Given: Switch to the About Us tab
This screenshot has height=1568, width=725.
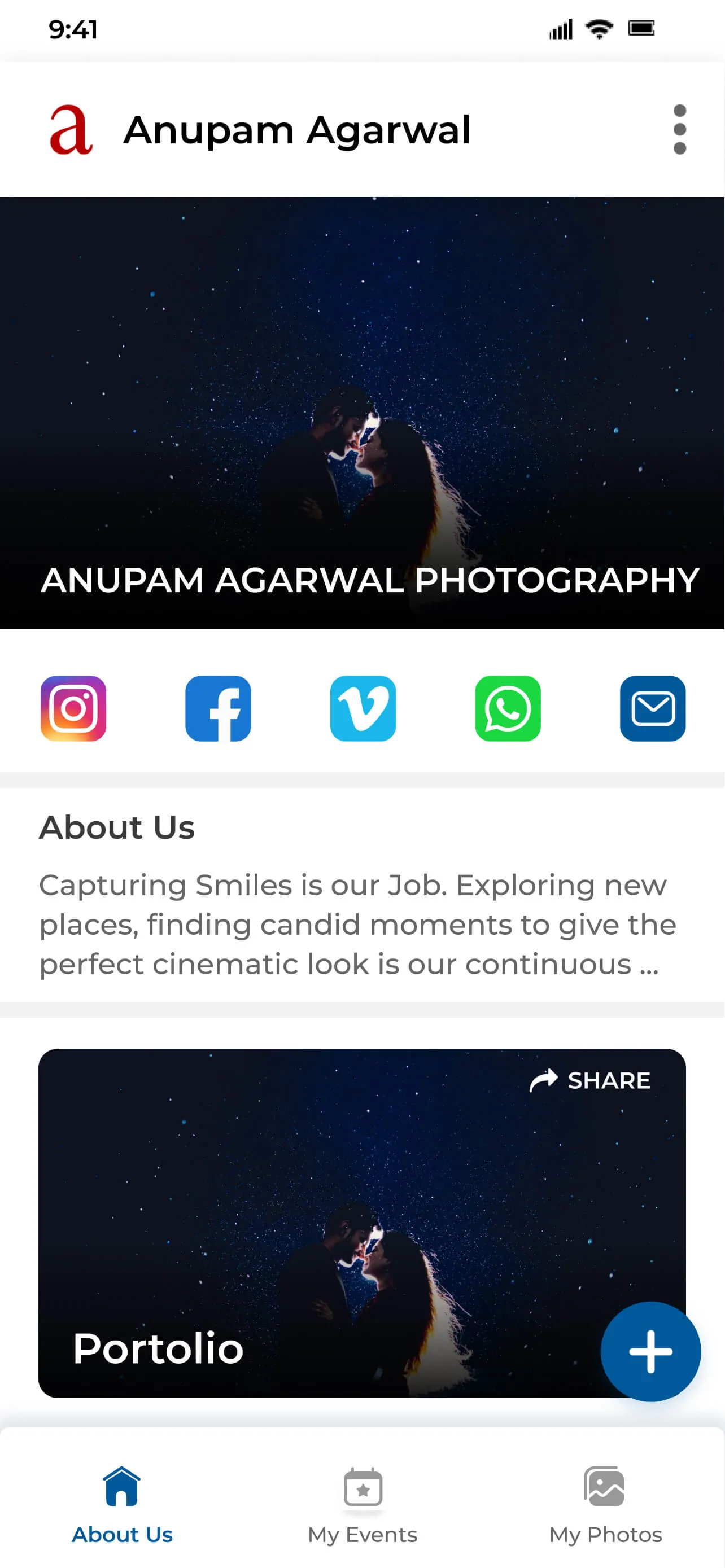Looking at the screenshot, I should tap(122, 1504).
